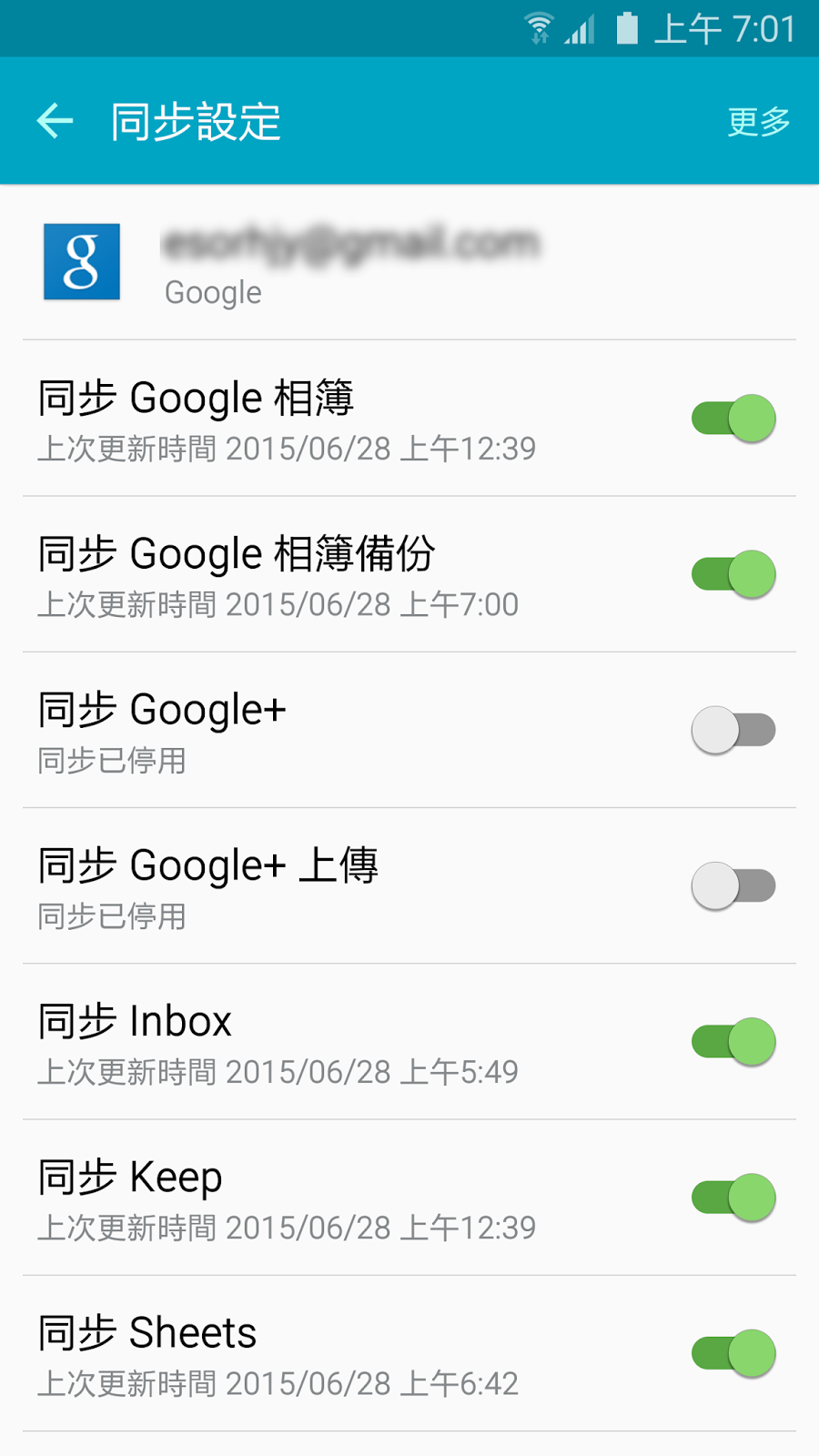This screenshot has width=819, height=1456.
Task: Turn off 同步 Google 相簿 sync
Action: click(x=733, y=419)
